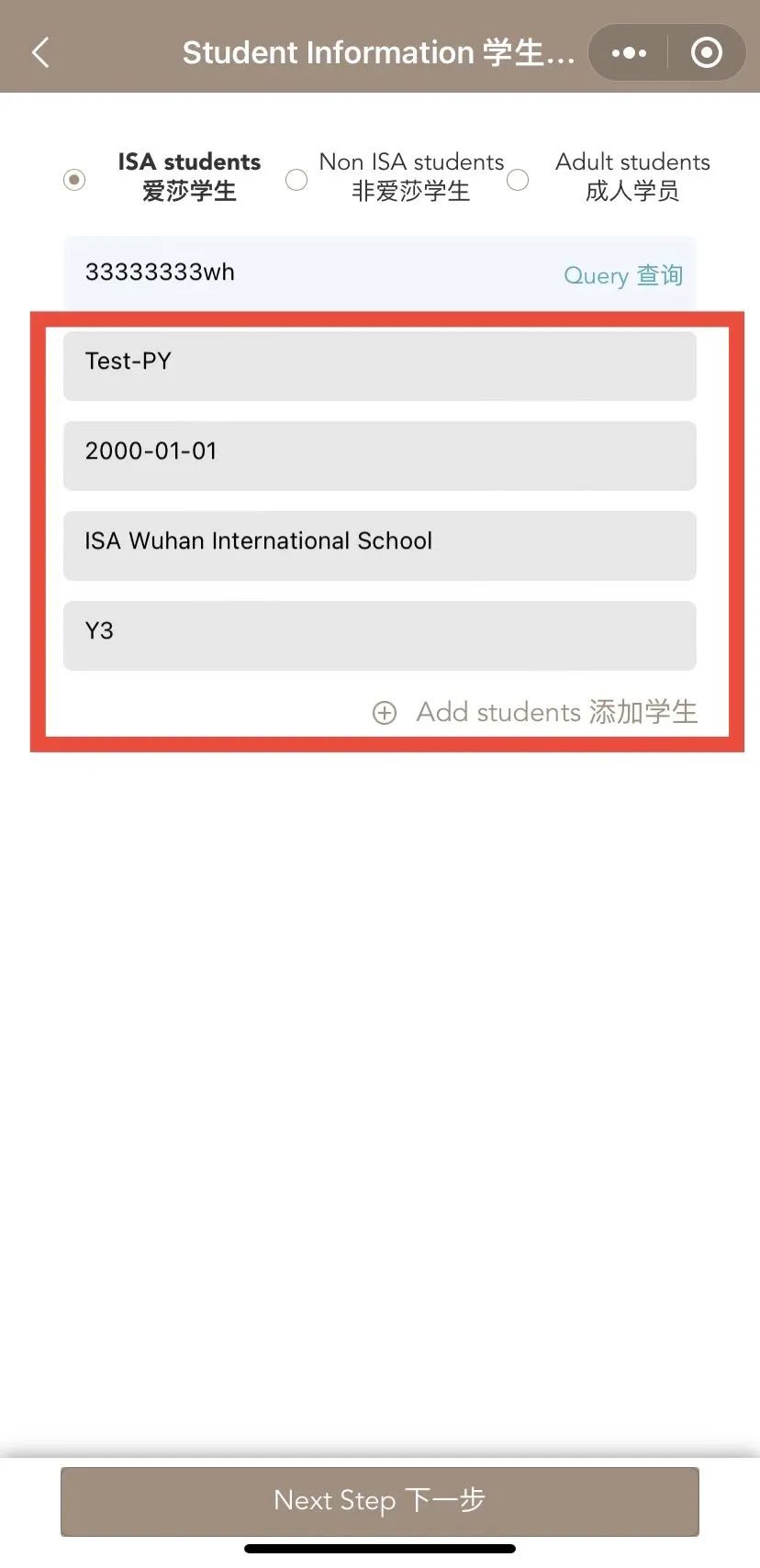The height and width of the screenshot is (1568, 760).
Task: Click the circular close capsule icon
Action: click(x=707, y=52)
